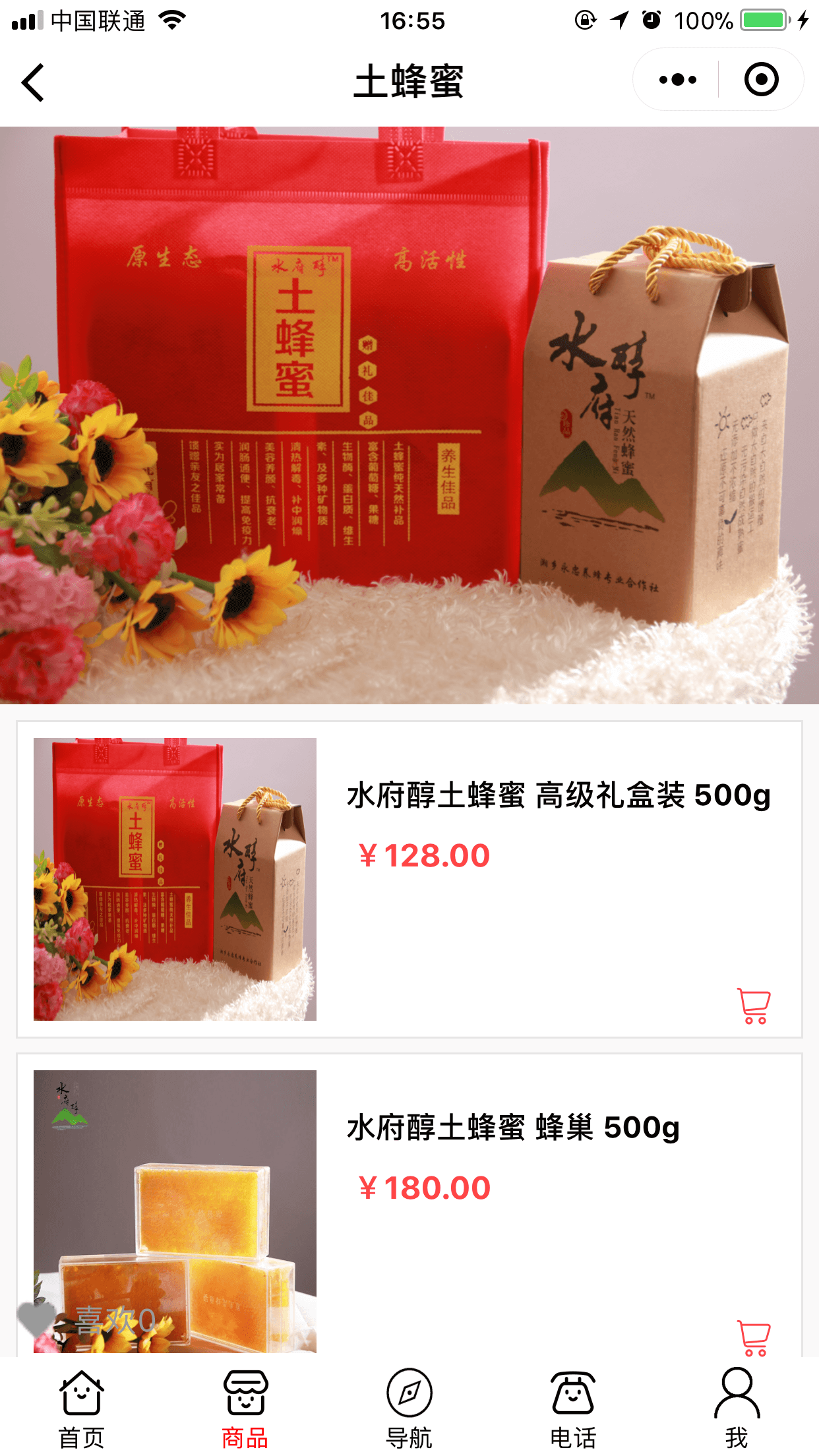Screen dimensions: 819x1456
Task: Add 高级礼盒装 500g honey to cart
Action: 754,1006
